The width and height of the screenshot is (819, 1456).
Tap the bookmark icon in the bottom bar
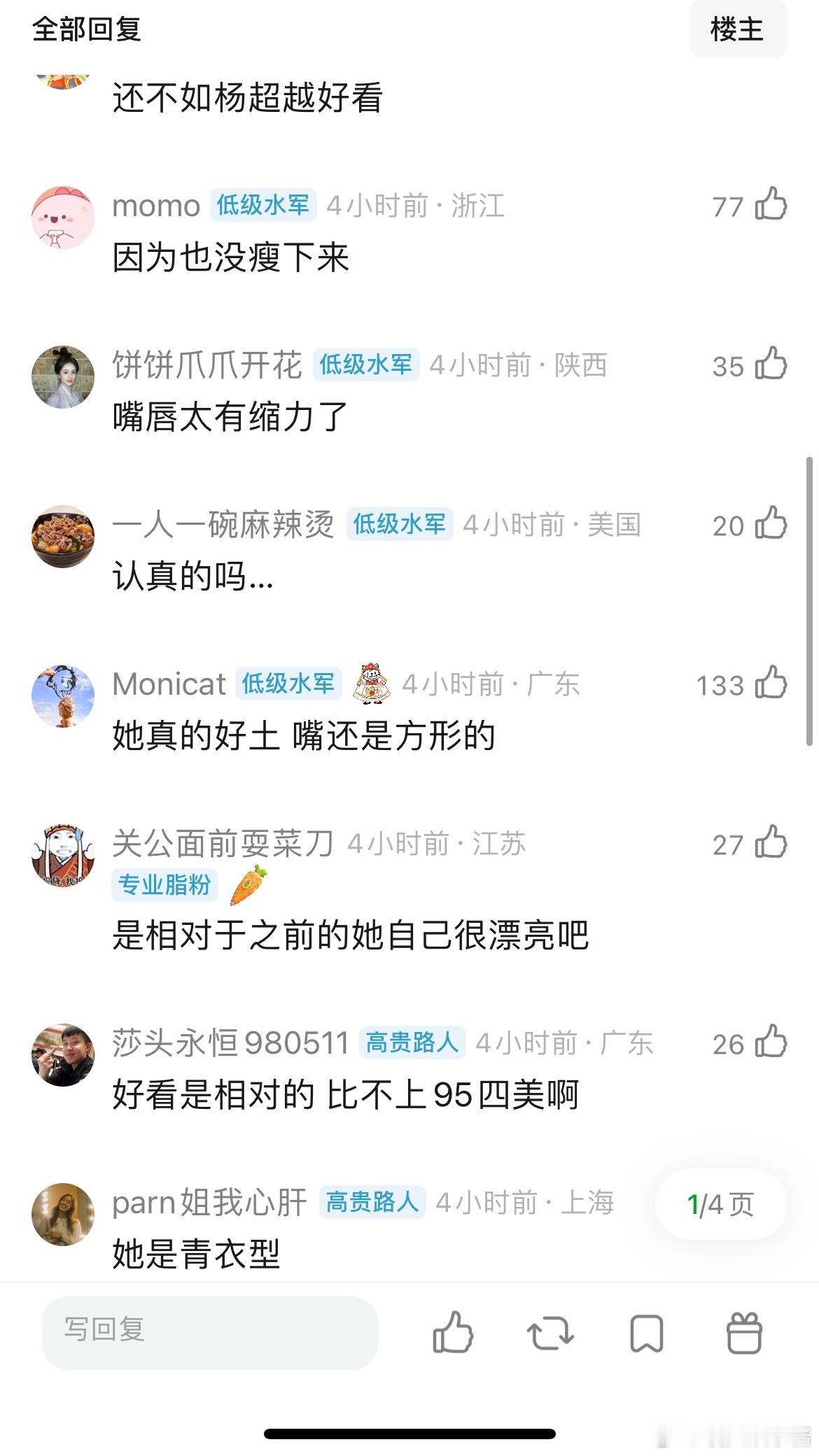(x=647, y=1334)
